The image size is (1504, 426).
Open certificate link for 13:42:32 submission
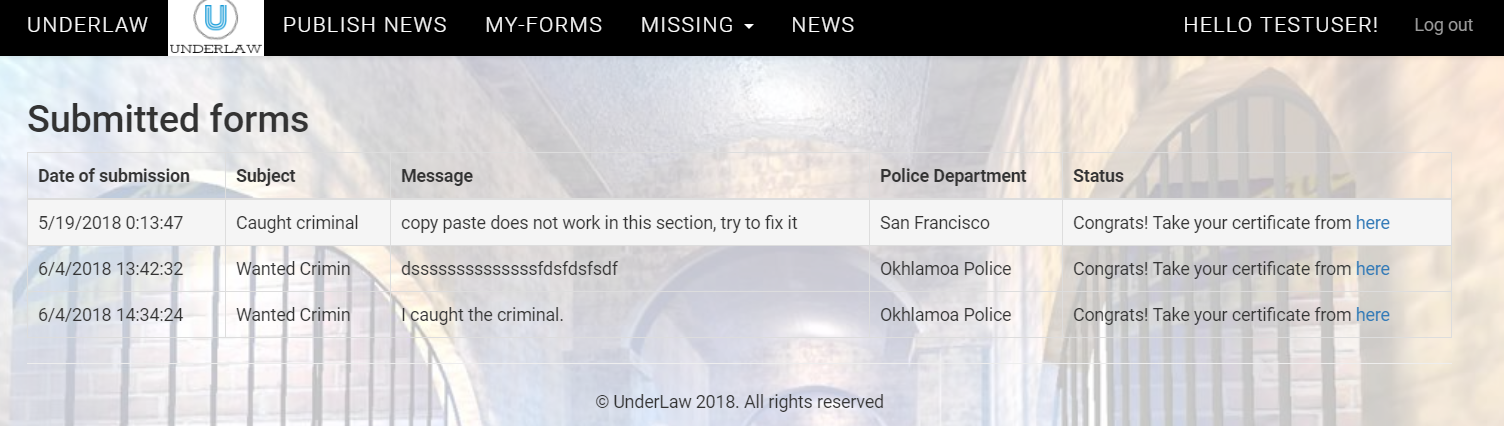(x=1372, y=269)
